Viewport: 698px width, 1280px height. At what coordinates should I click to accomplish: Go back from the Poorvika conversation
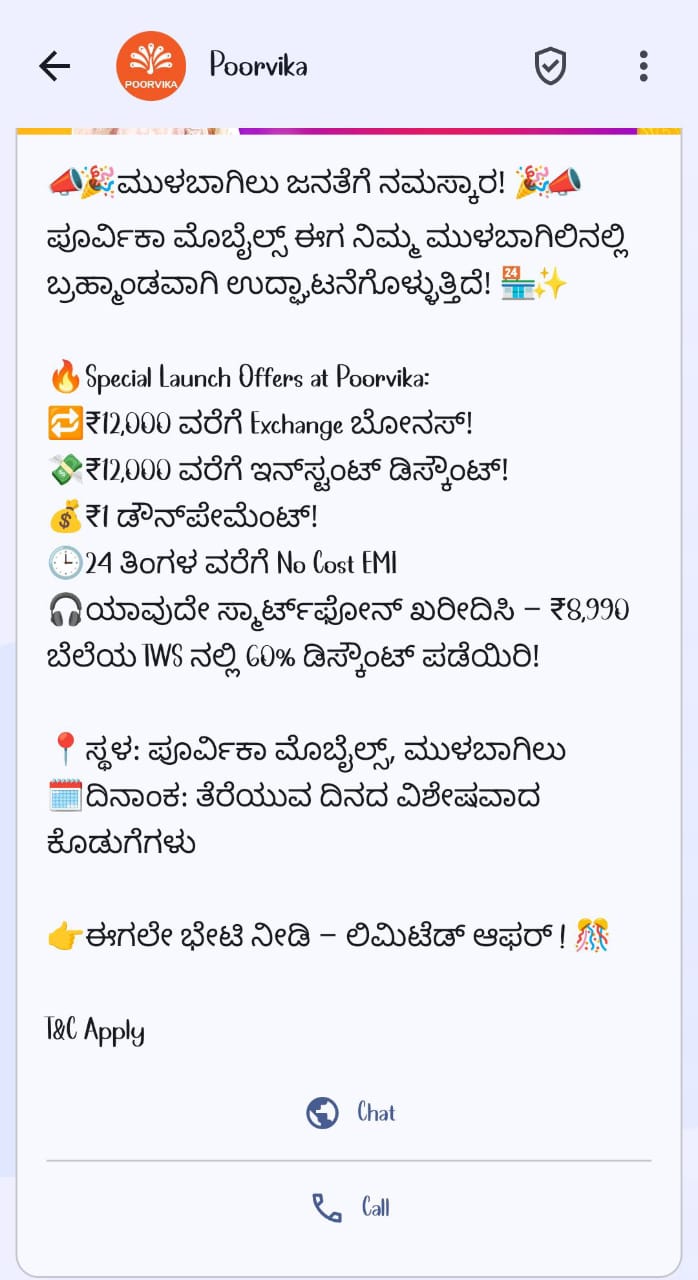pos(55,66)
